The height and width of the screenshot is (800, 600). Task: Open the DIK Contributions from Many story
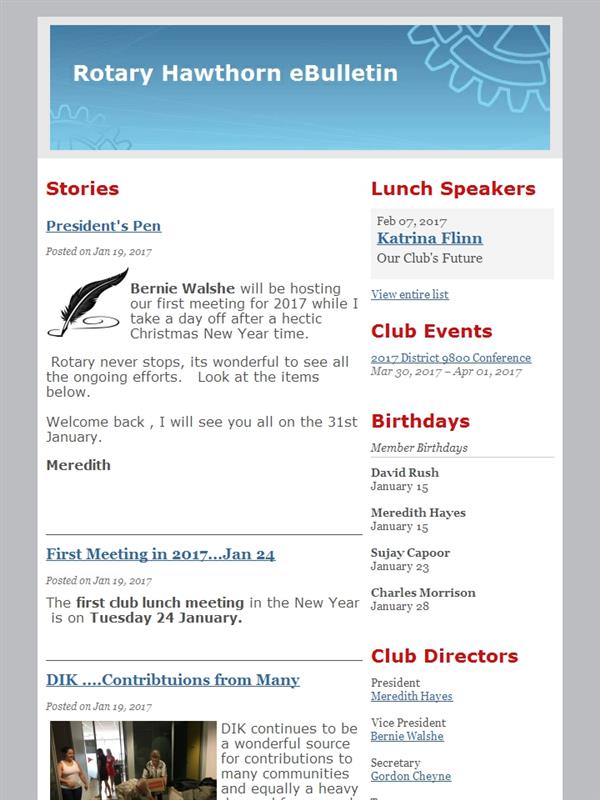(172, 680)
